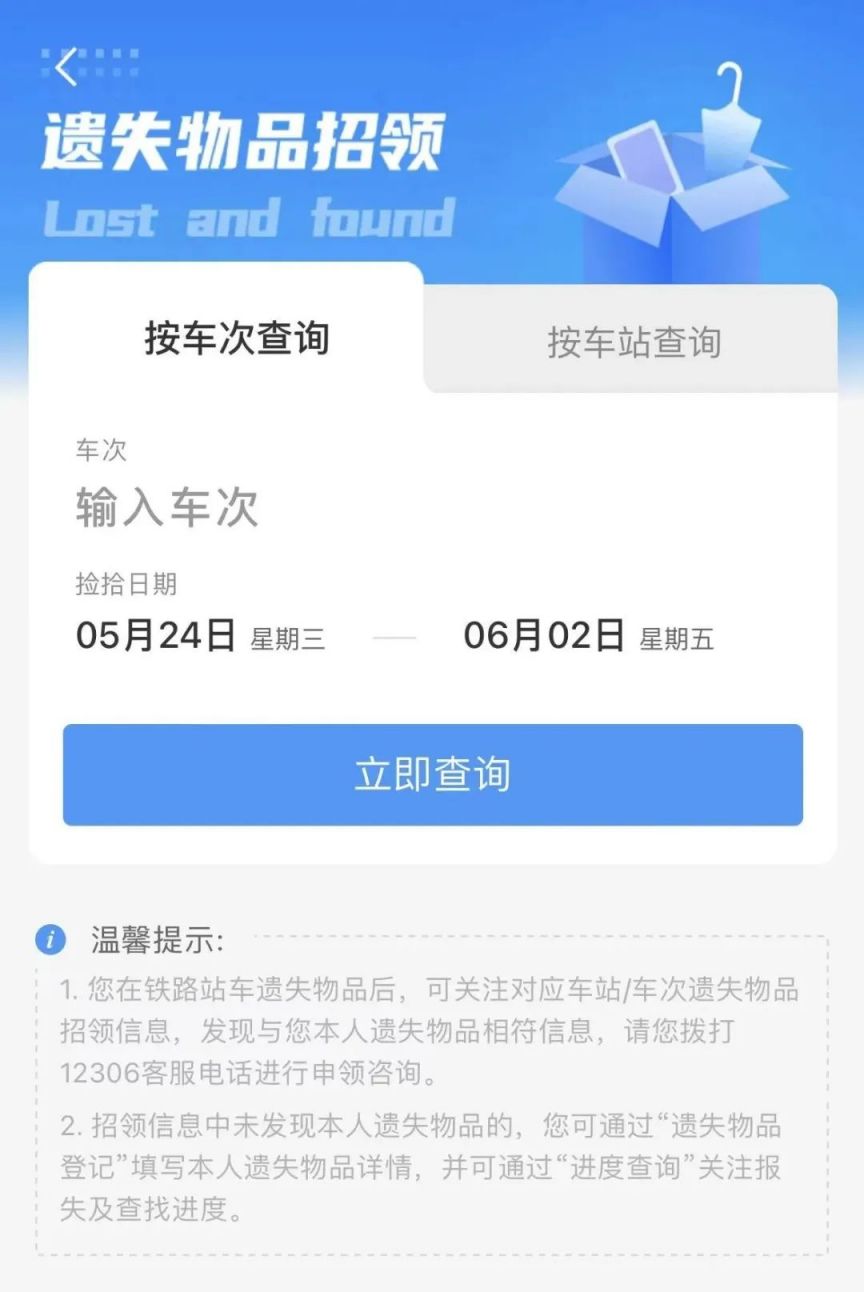Viewport: 864px width, 1292px height.
Task: Switch to the 按车站查询 tab
Action: tap(633, 342)
